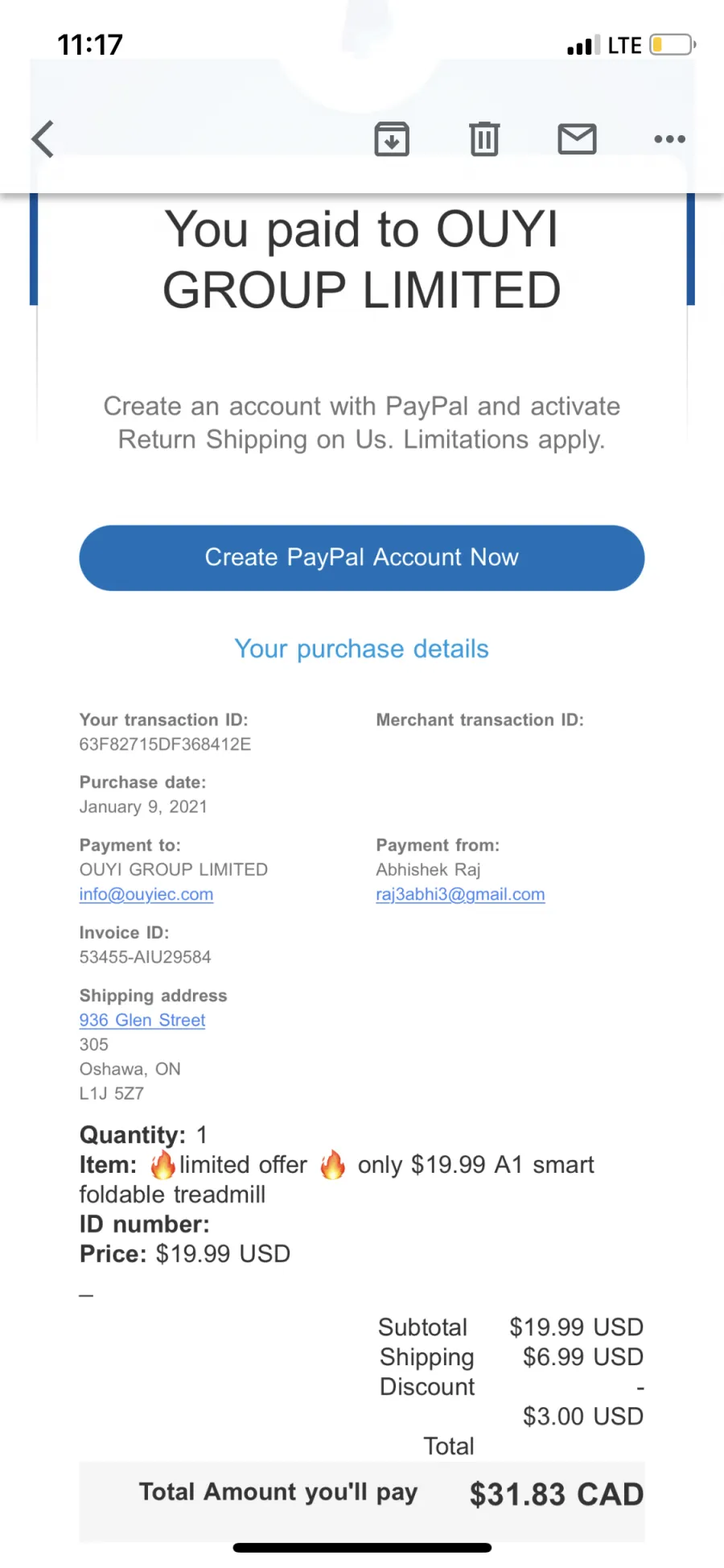
Task: Go back to the inbox
Action: 43,139
